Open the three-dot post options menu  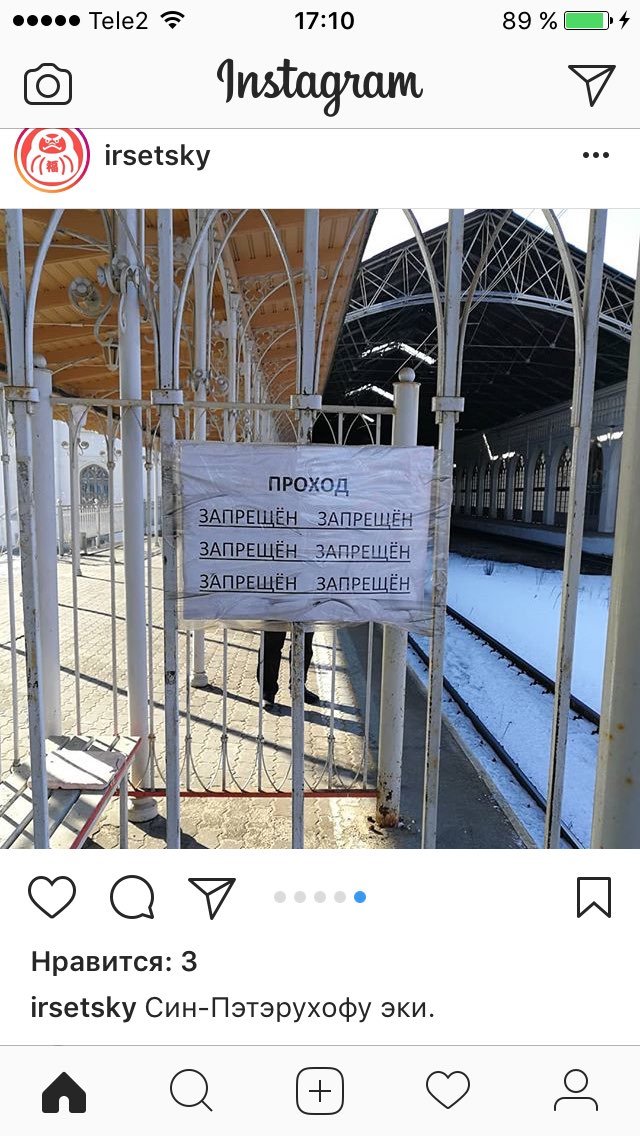tap(596, 155)
